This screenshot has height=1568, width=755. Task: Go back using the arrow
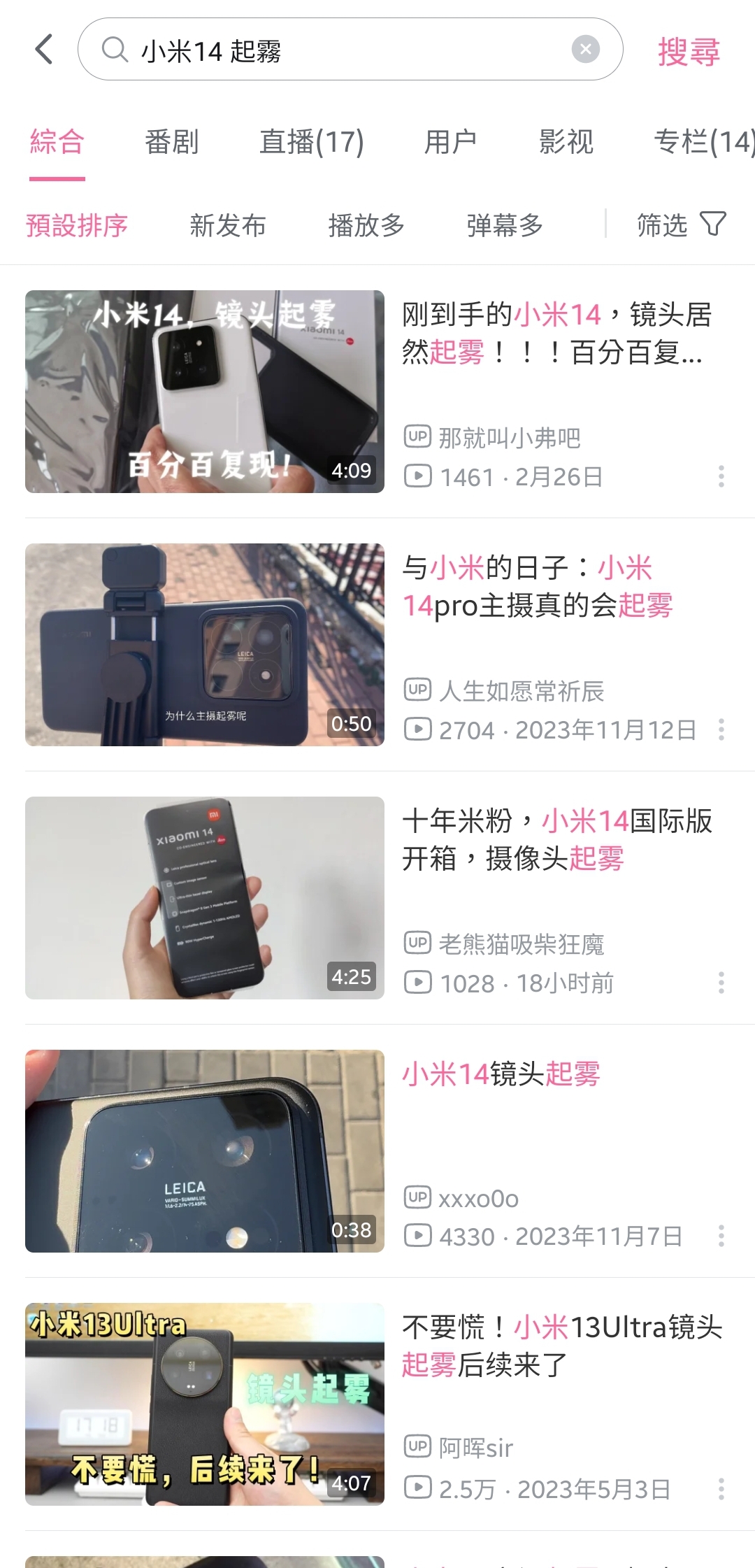pos(44,50)
